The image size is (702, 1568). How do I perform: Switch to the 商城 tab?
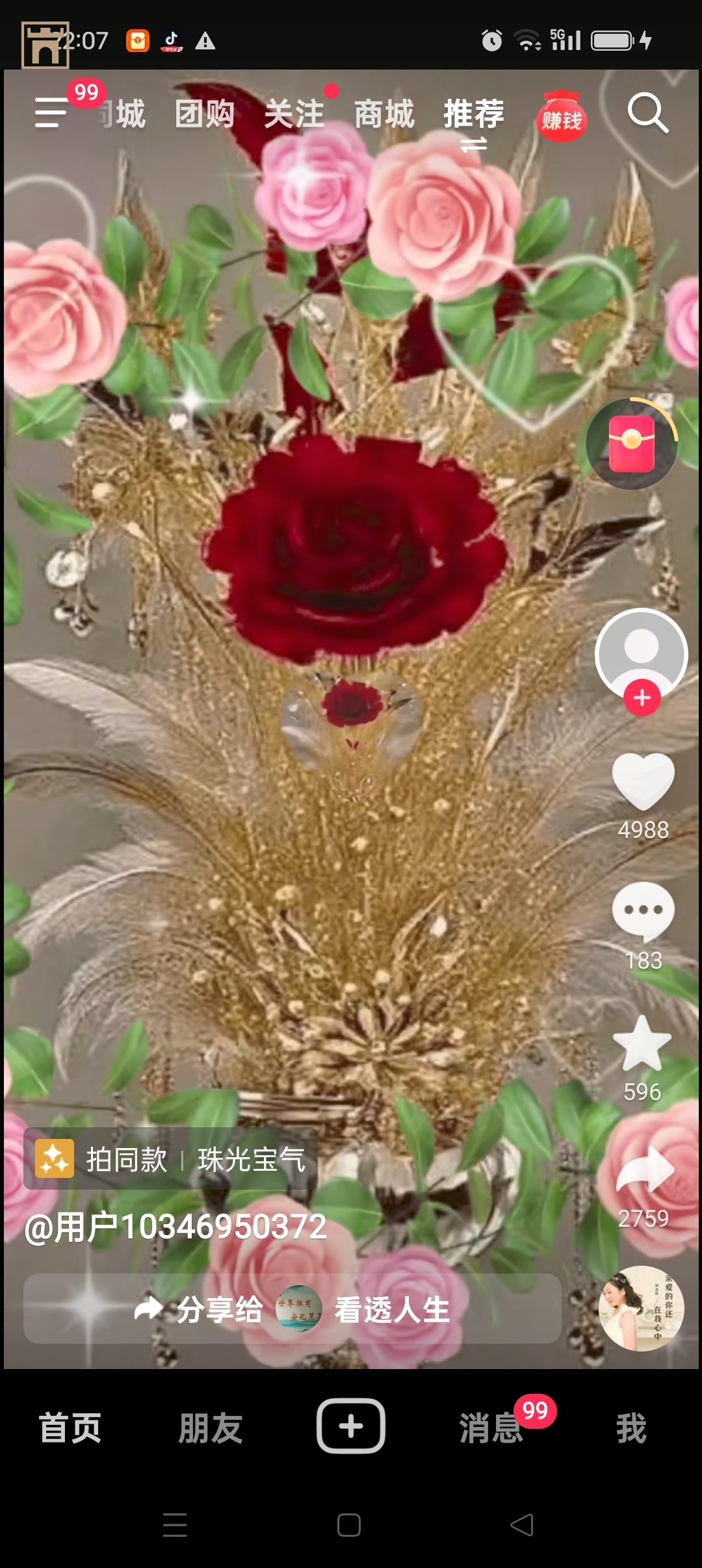point(384,114)
